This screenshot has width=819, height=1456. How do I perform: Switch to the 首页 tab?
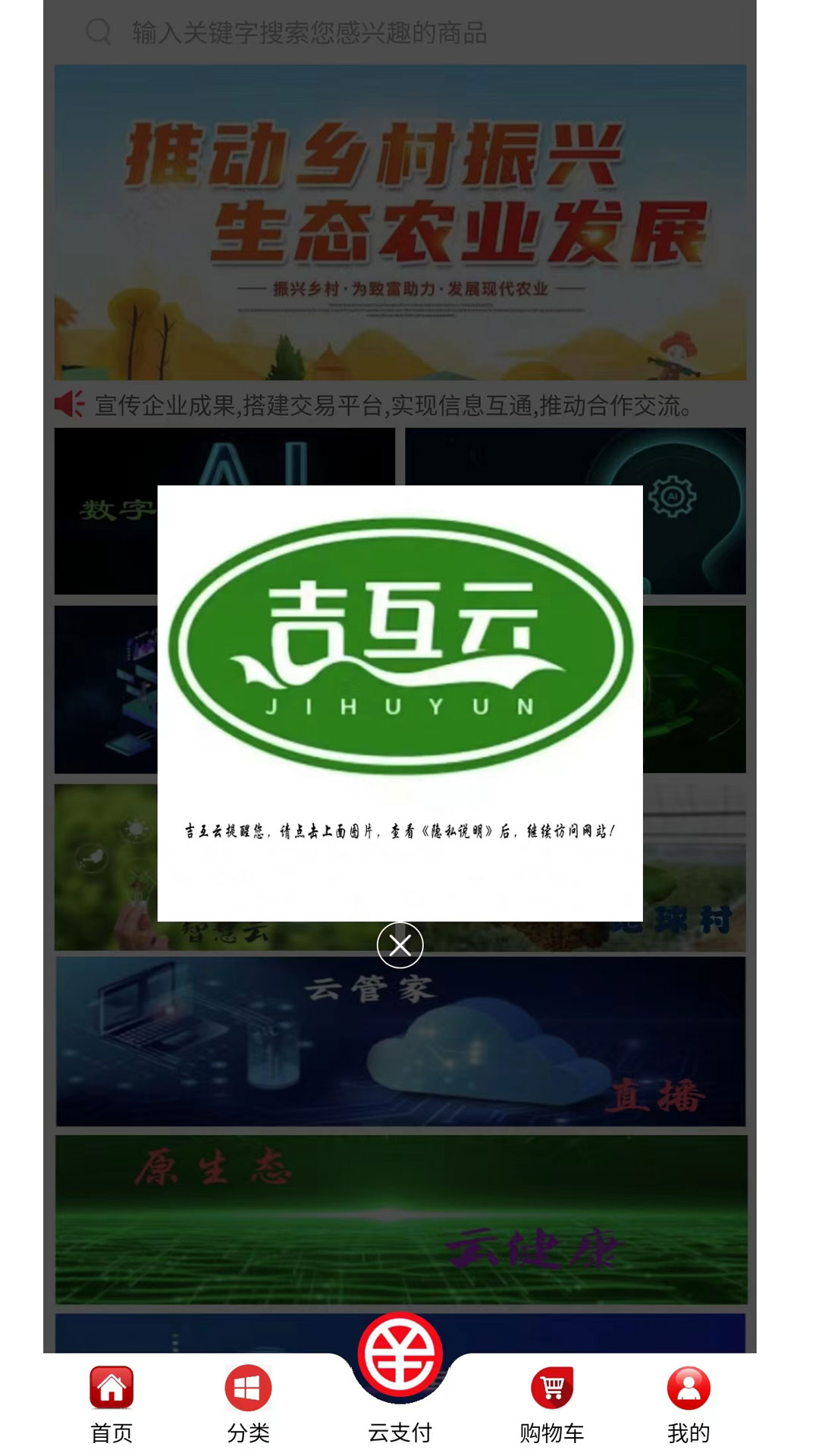click(111, 1403)
